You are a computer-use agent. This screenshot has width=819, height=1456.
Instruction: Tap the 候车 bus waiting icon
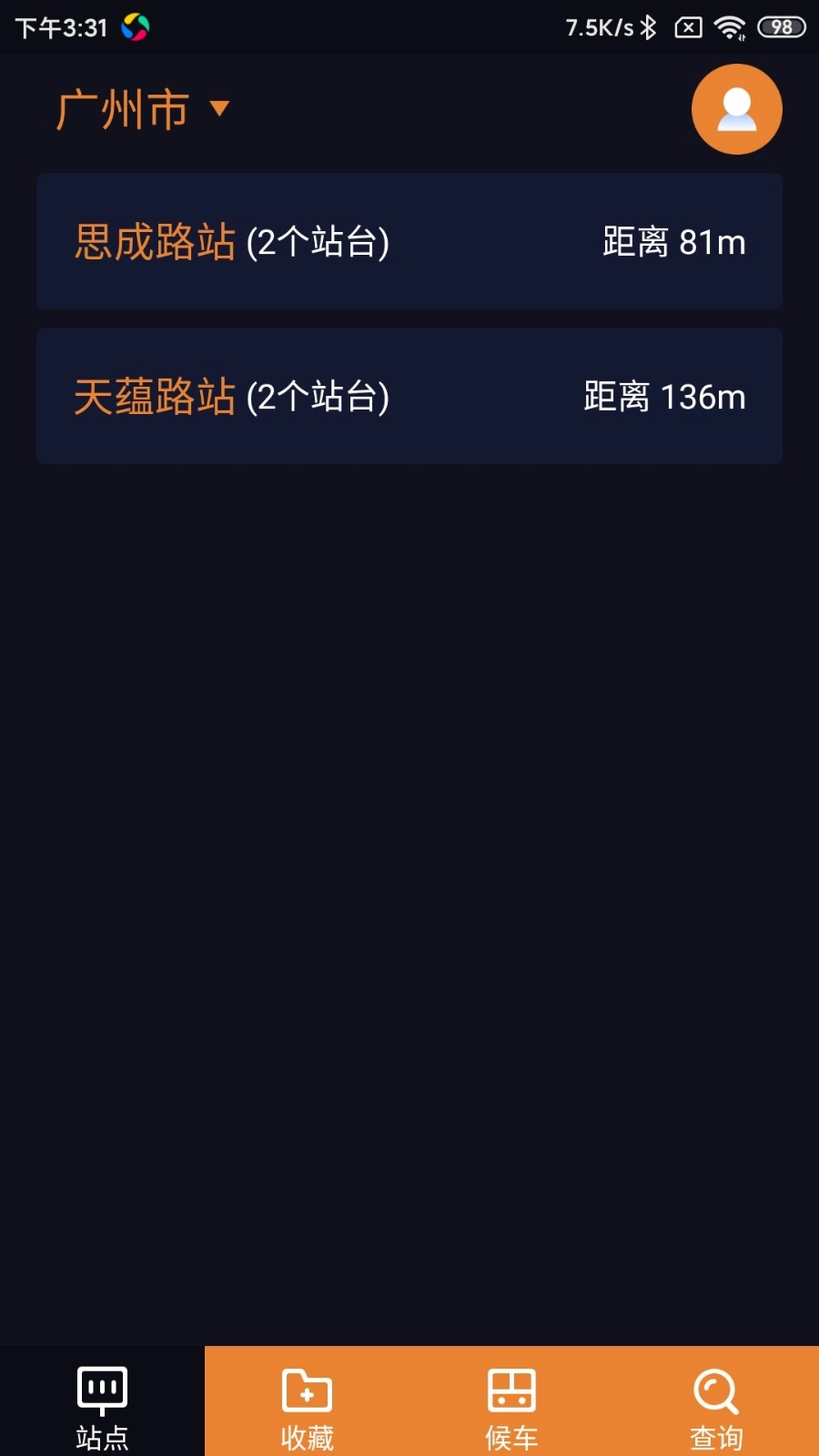tap(511, 1390)
